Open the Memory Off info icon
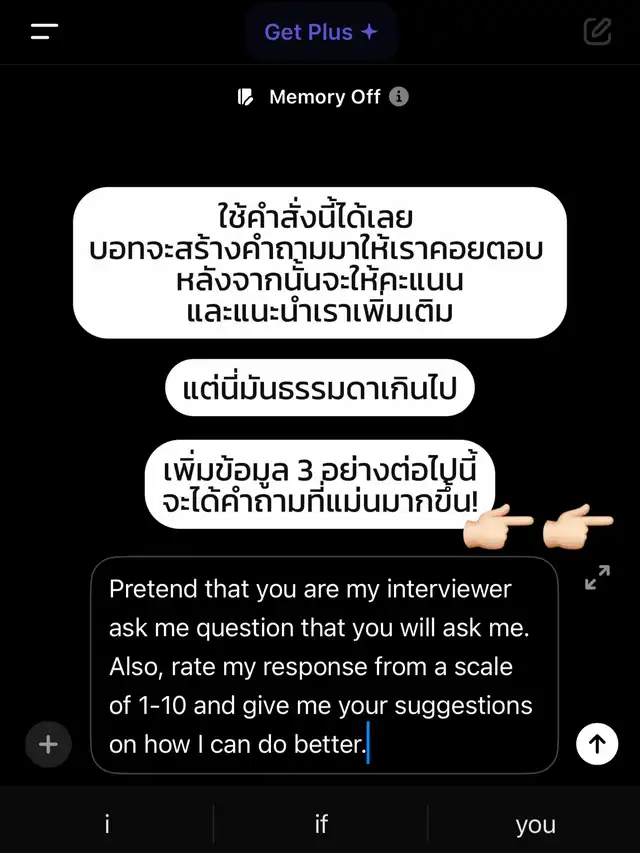 (399, 97)
